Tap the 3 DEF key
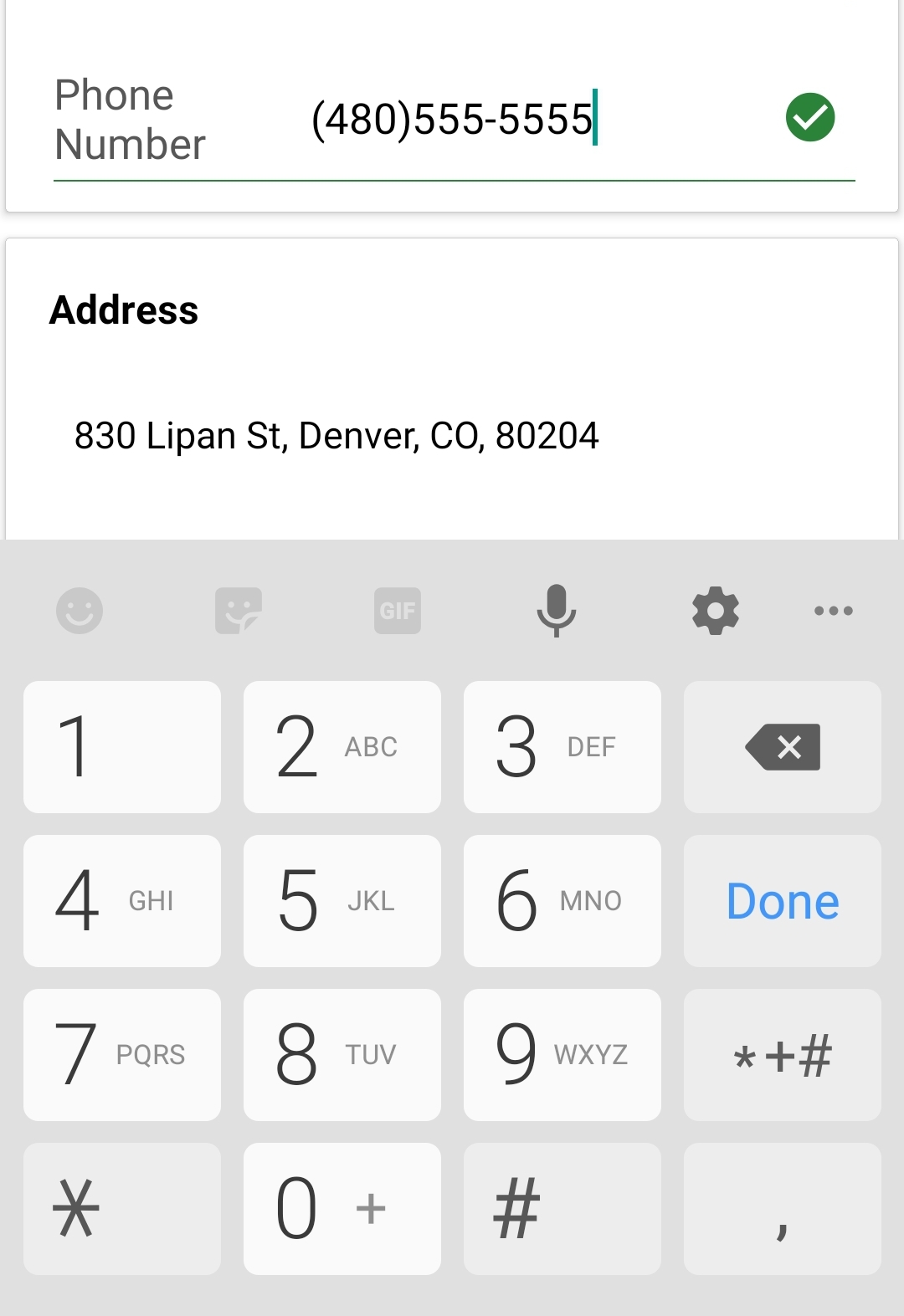Screen dimensions: 904x1316 (562, 747)
